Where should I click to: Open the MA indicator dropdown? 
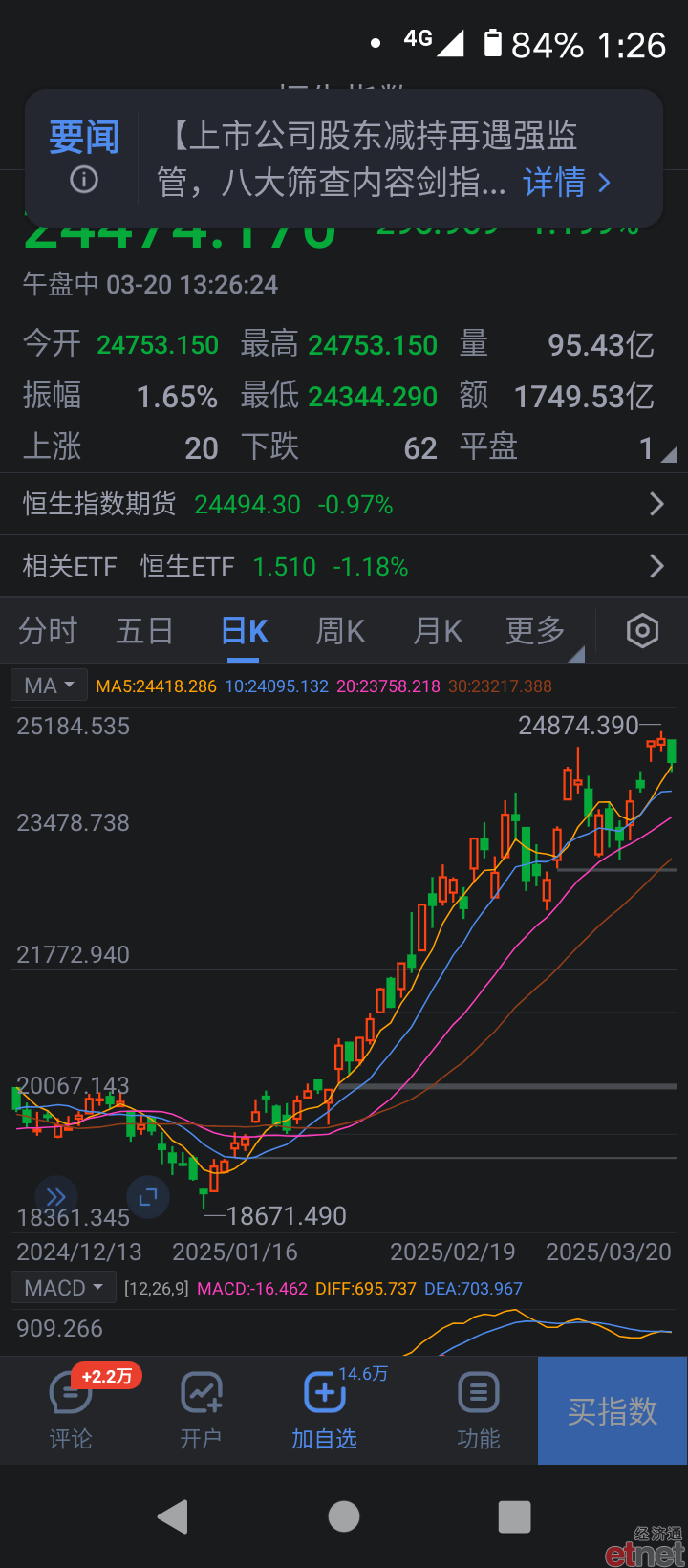click(x=49, y=686)
